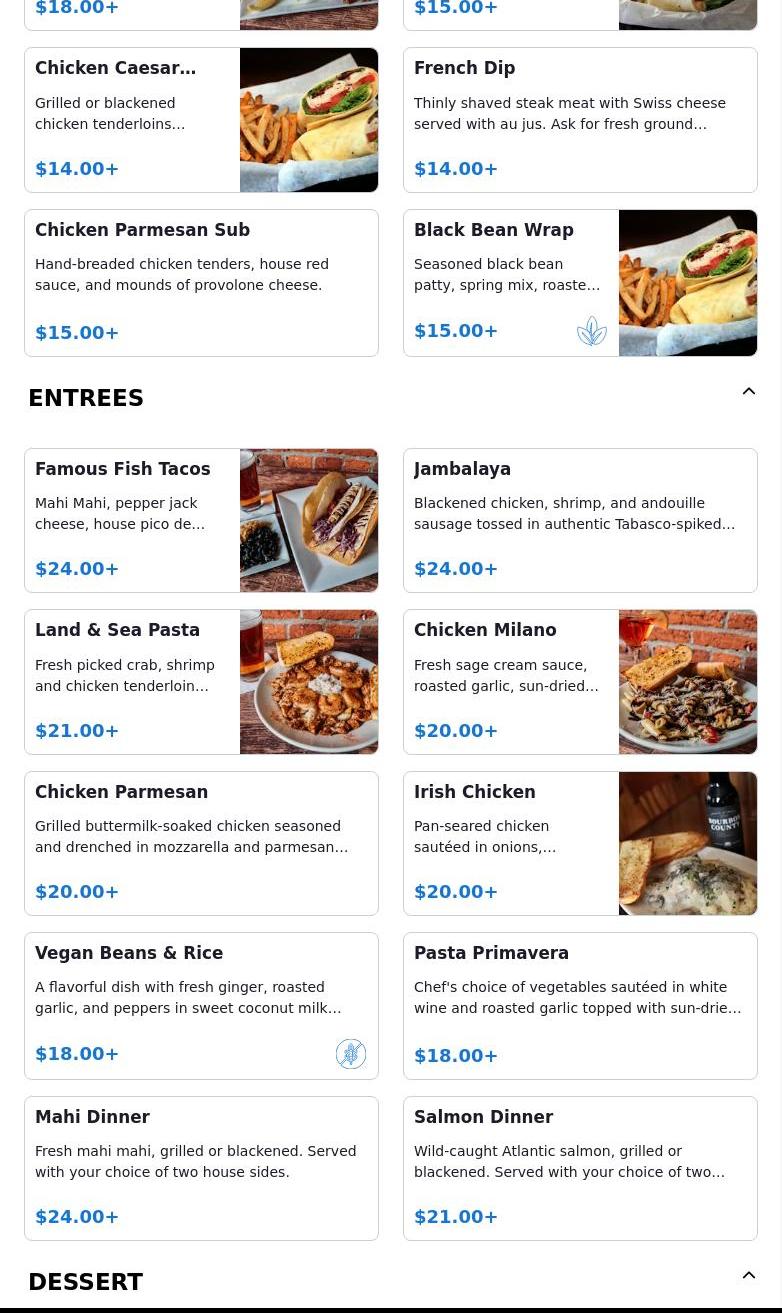This screenshot has width=782, height=1313.
Task: Open the Black Bean Wrap card
Action: click(580, 282)
